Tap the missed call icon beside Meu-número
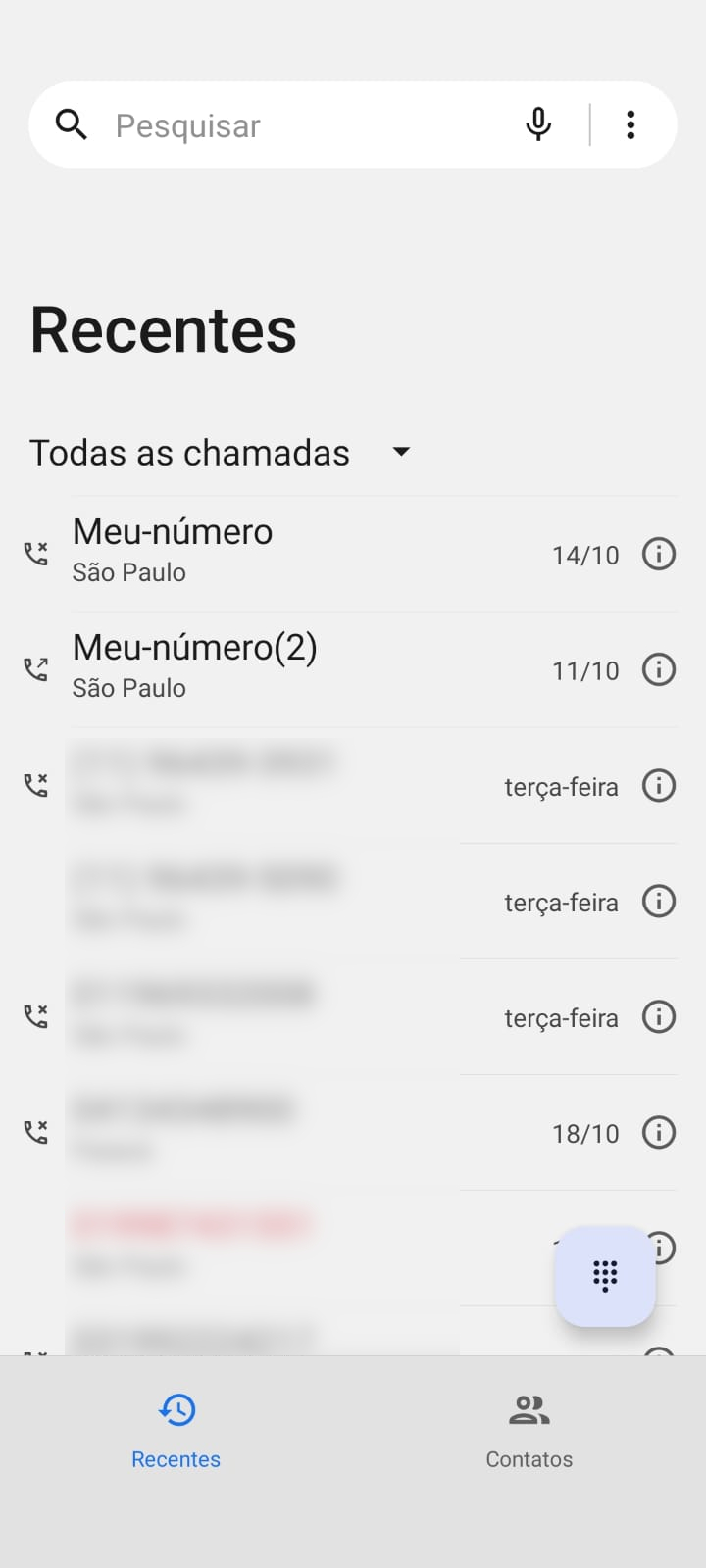706x1568 pixels. [x=35, y=552]
